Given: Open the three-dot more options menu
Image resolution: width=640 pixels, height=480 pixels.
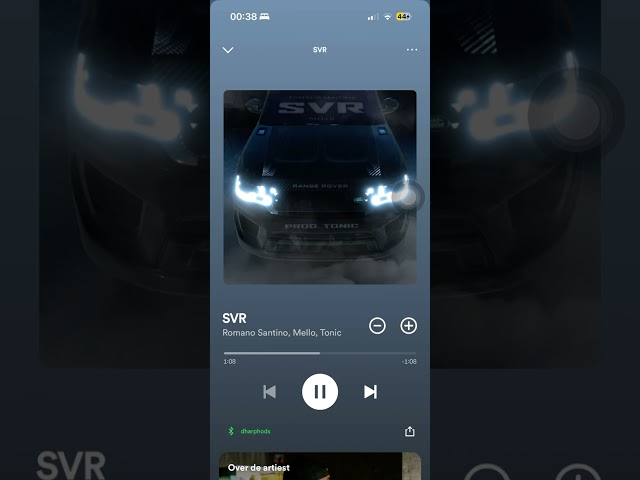Looking at the screenshot, I should (x=412, y=50).
